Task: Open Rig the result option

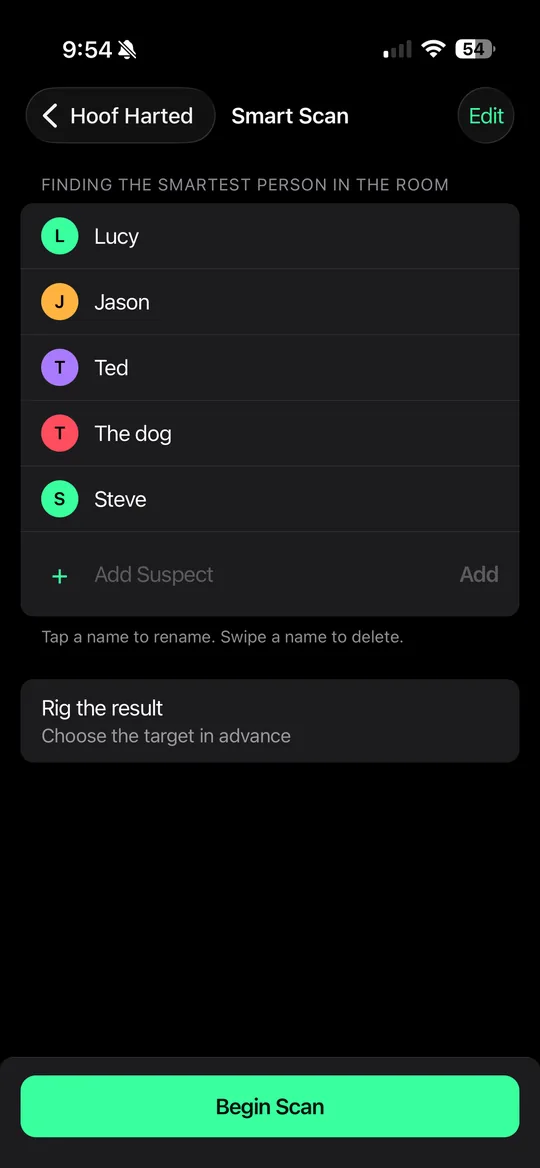Action: pyautogui.click(x=270, y=720)
